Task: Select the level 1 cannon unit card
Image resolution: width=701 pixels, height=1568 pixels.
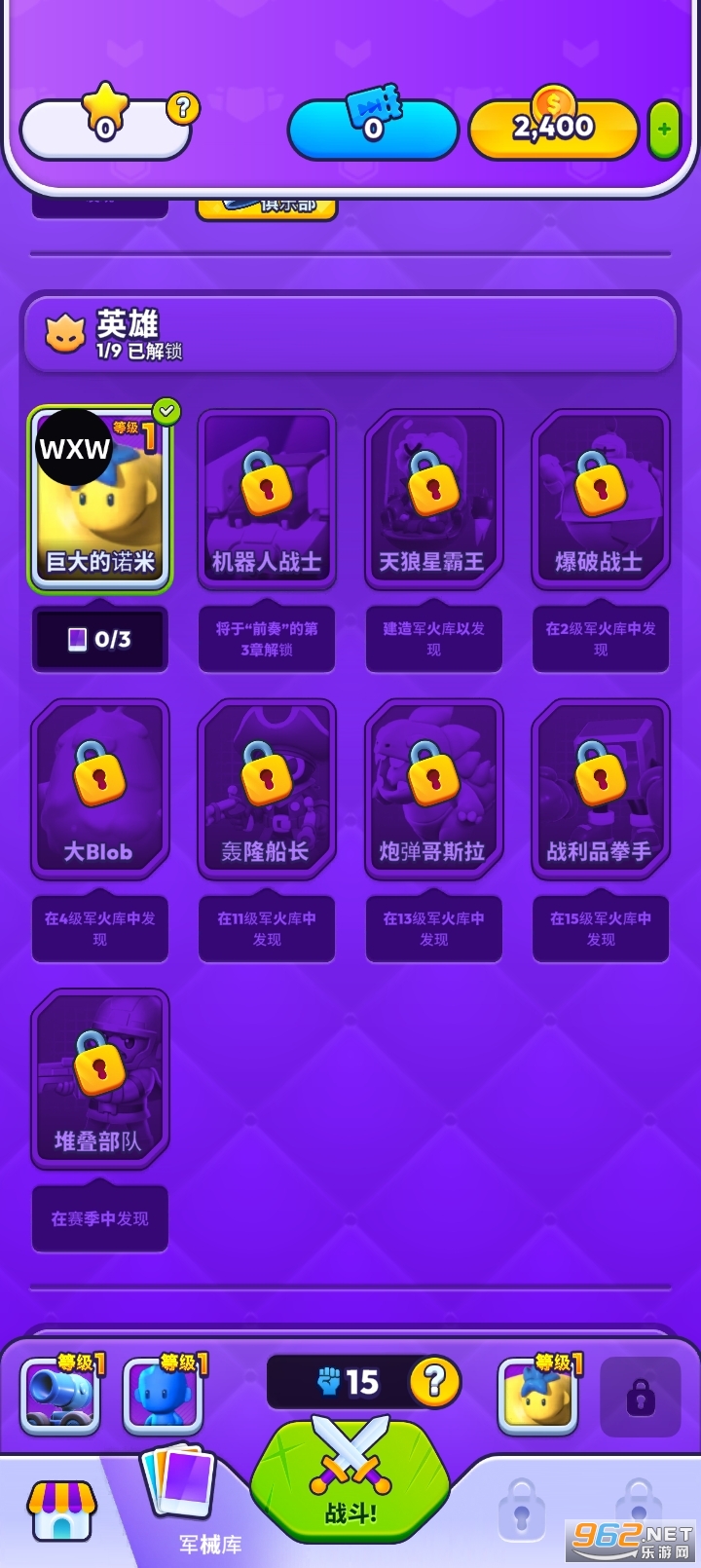Action: (x=60, y=1395)
